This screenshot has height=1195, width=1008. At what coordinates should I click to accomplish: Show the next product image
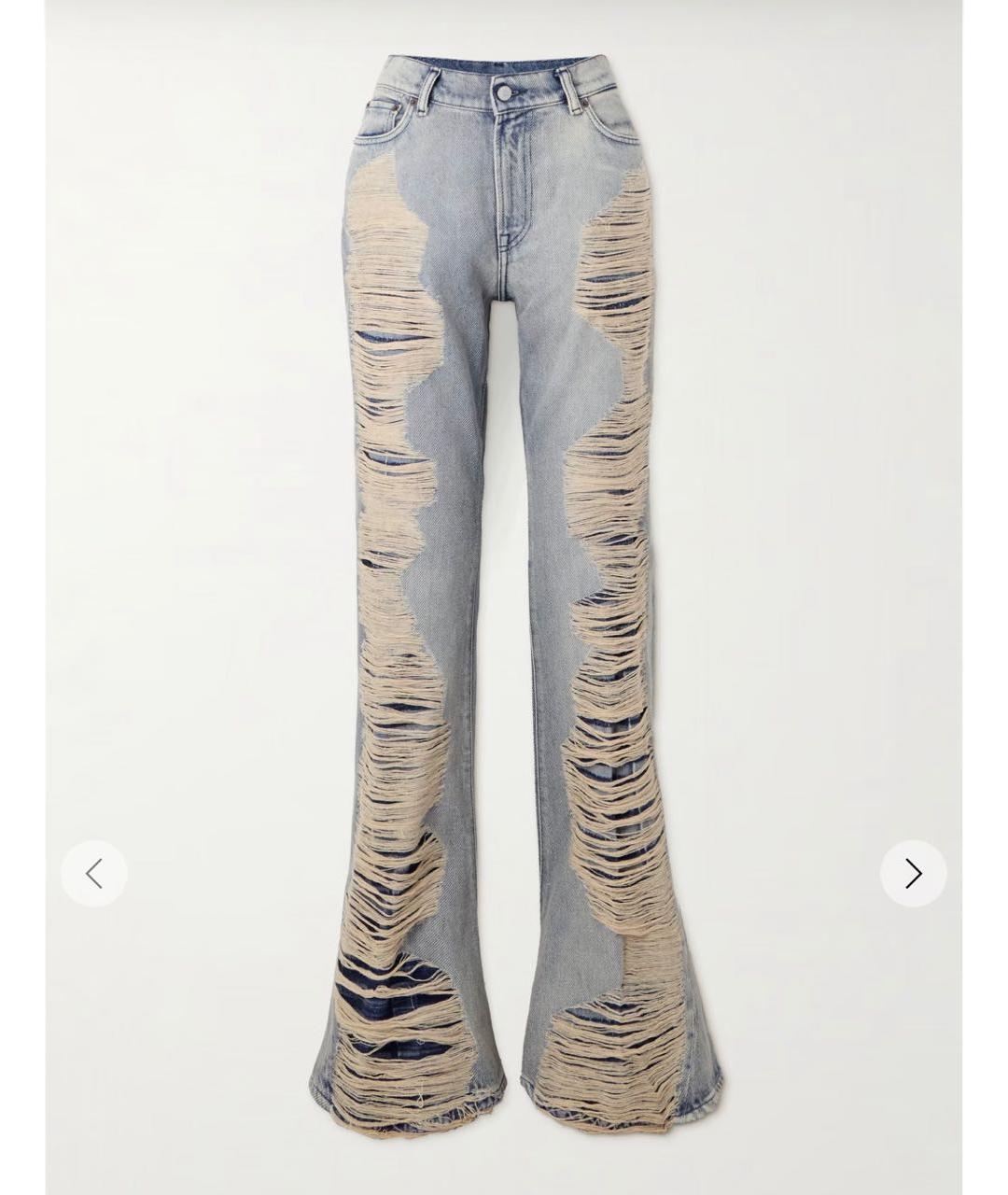pyautogui.click(x=913, y=874)
